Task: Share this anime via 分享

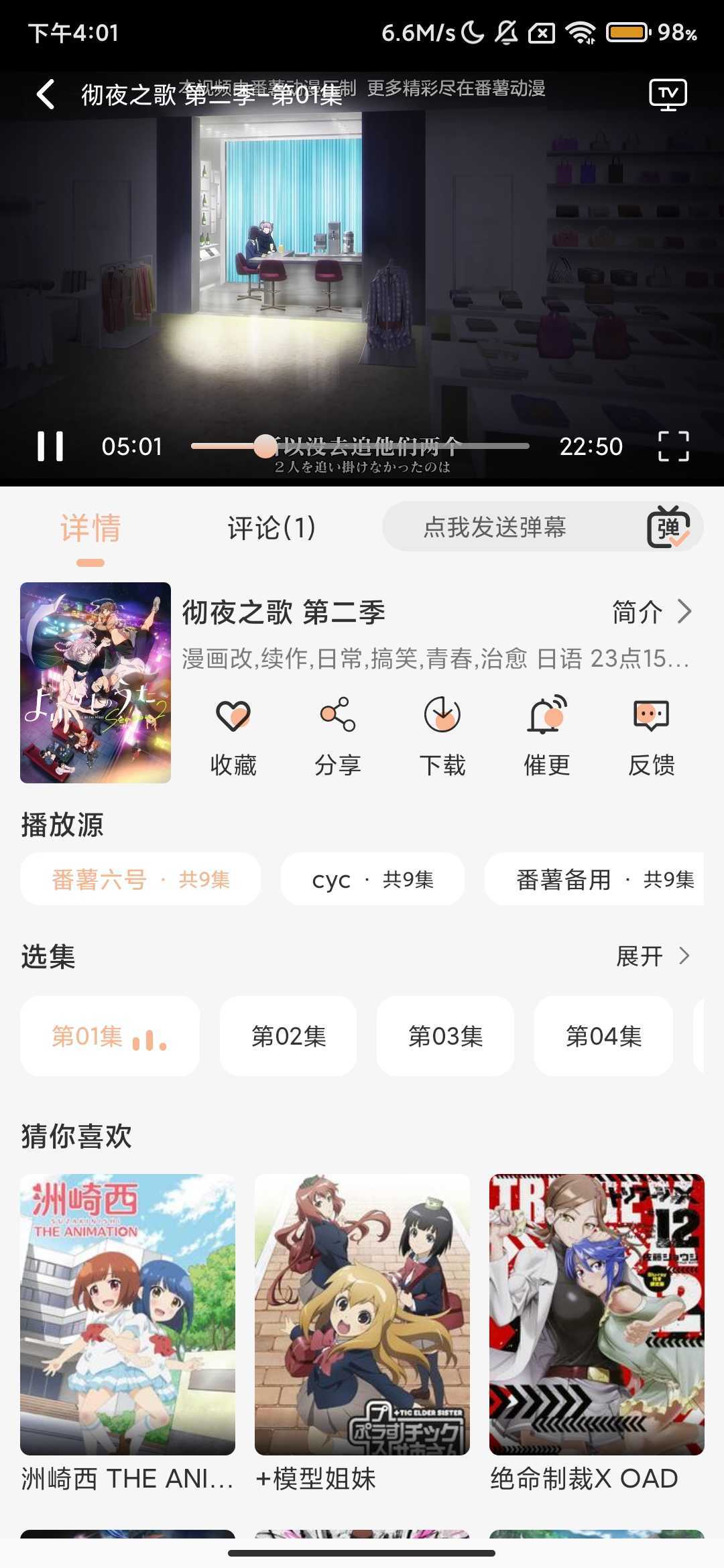Action: click(x=338, y=735)
